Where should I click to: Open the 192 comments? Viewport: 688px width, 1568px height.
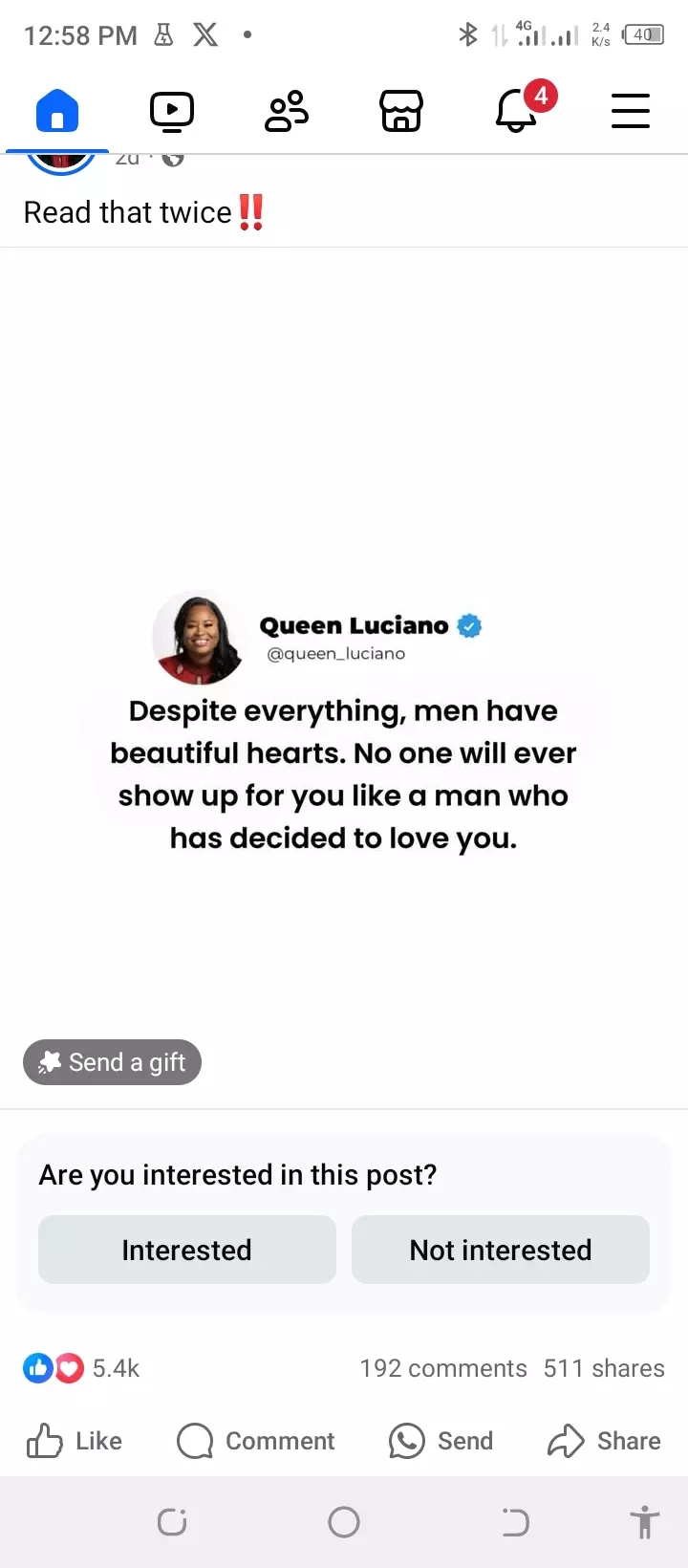point(443,1368)
